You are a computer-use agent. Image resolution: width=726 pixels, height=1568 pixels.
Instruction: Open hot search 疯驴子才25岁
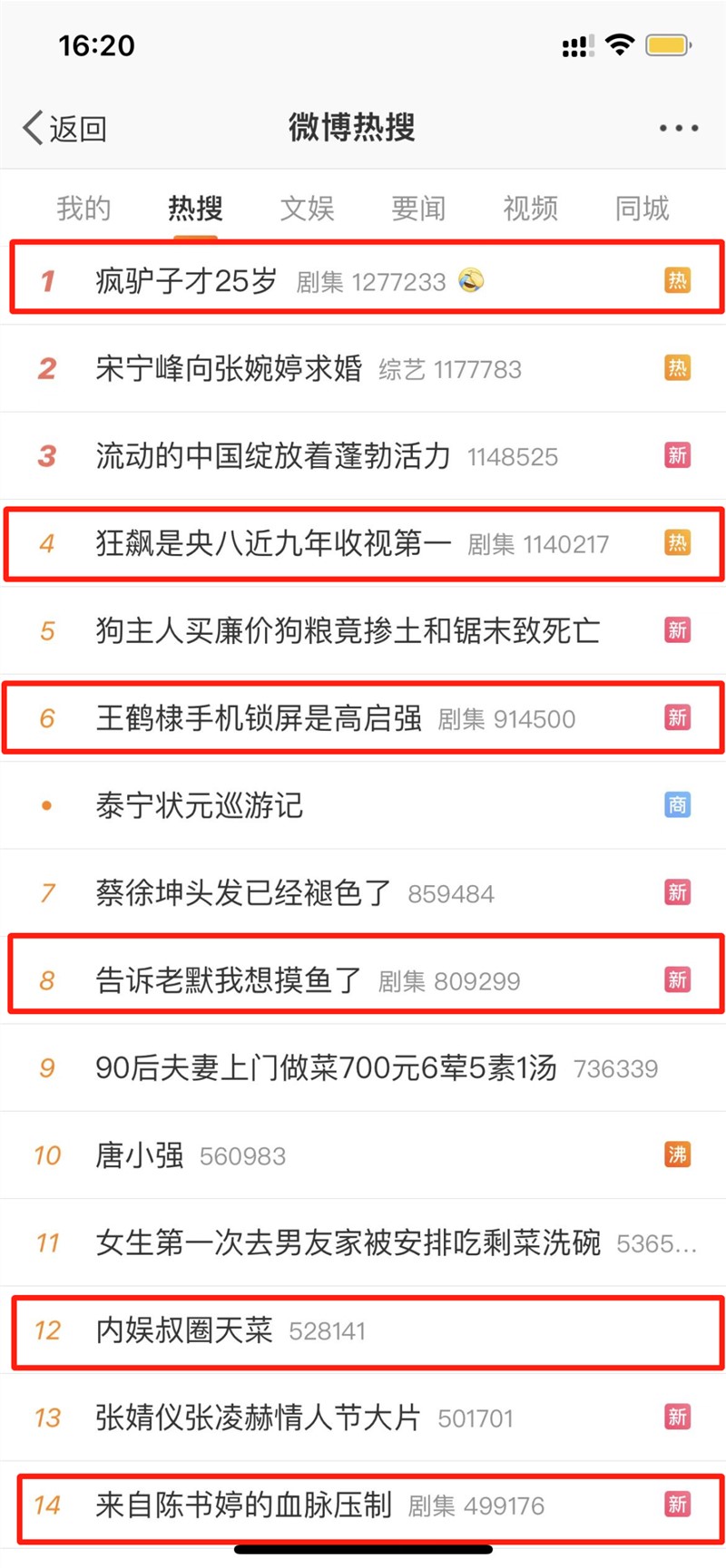pyautogui.click(x=363, y=281)
